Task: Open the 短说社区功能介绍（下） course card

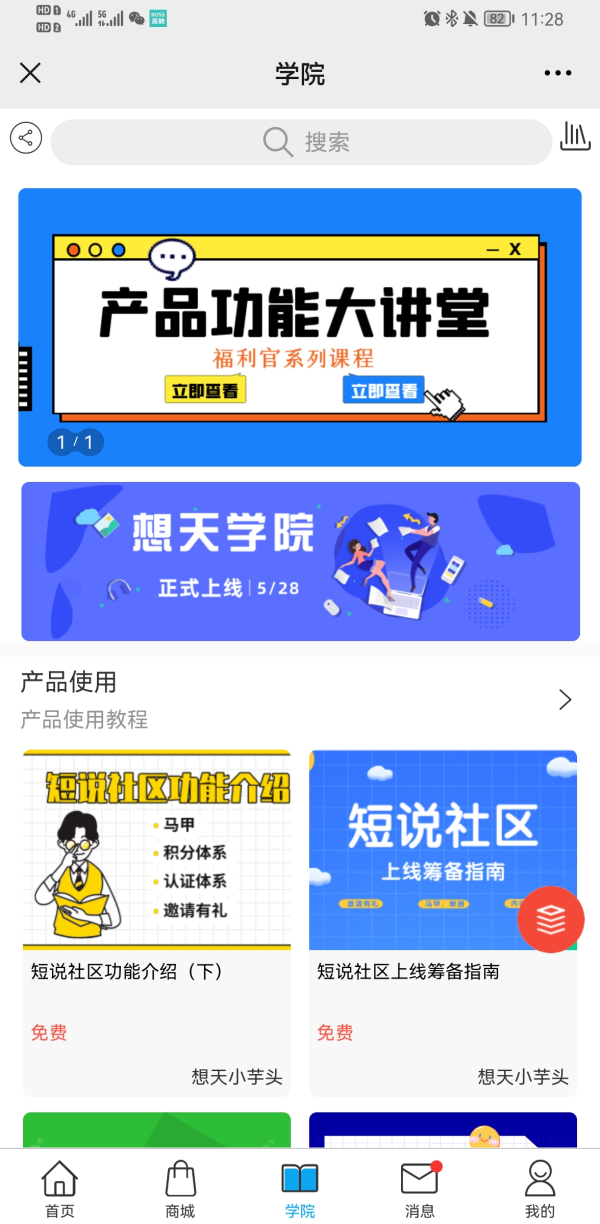Action: pos(157,922)
